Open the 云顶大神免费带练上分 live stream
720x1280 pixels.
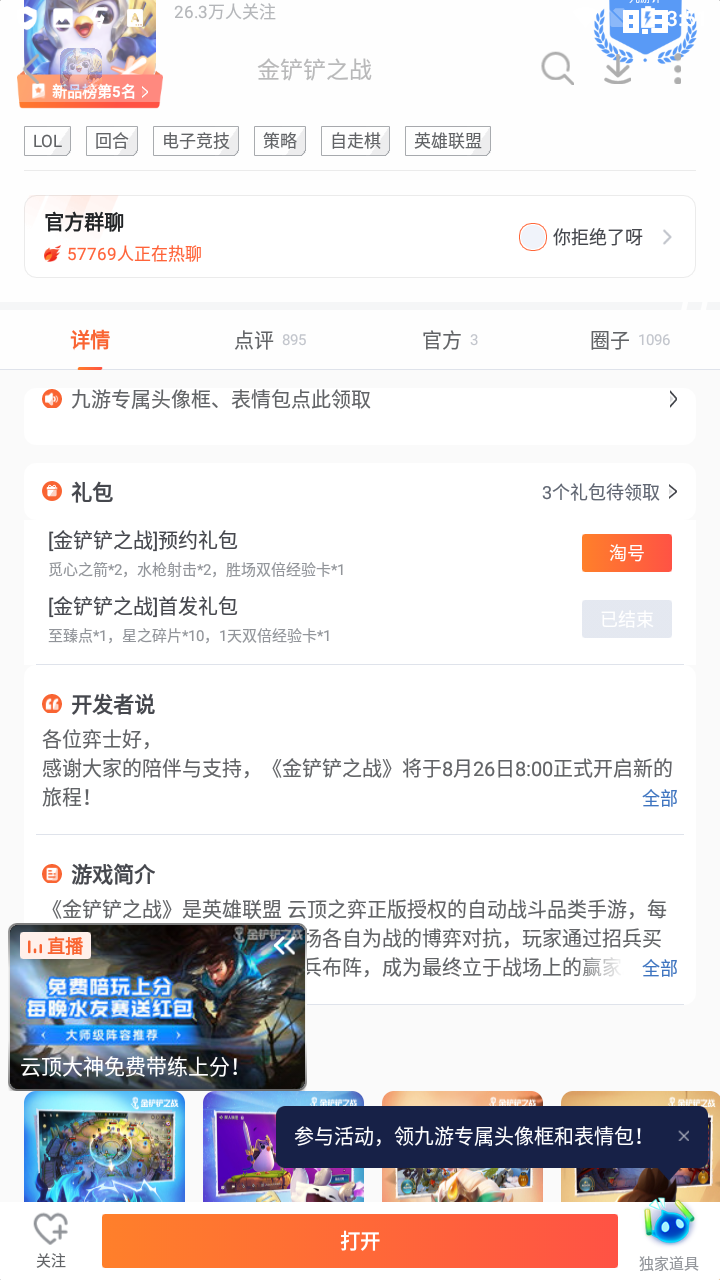click(157, 1007)
